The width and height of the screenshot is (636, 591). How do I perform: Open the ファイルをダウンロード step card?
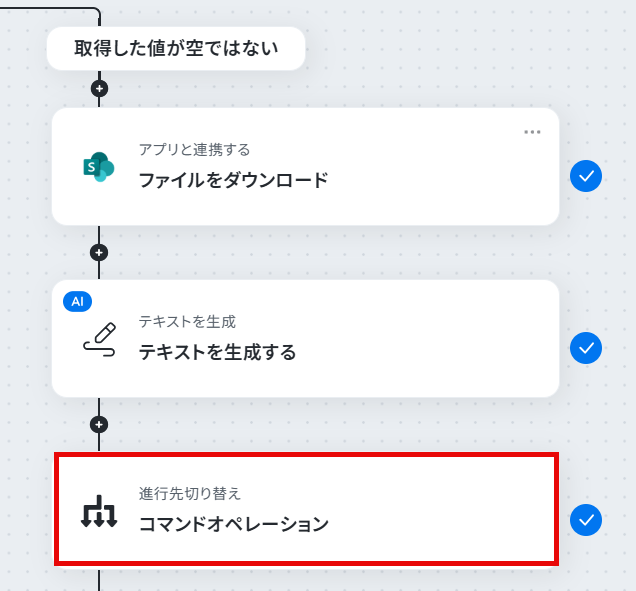(x=305, y=166)
